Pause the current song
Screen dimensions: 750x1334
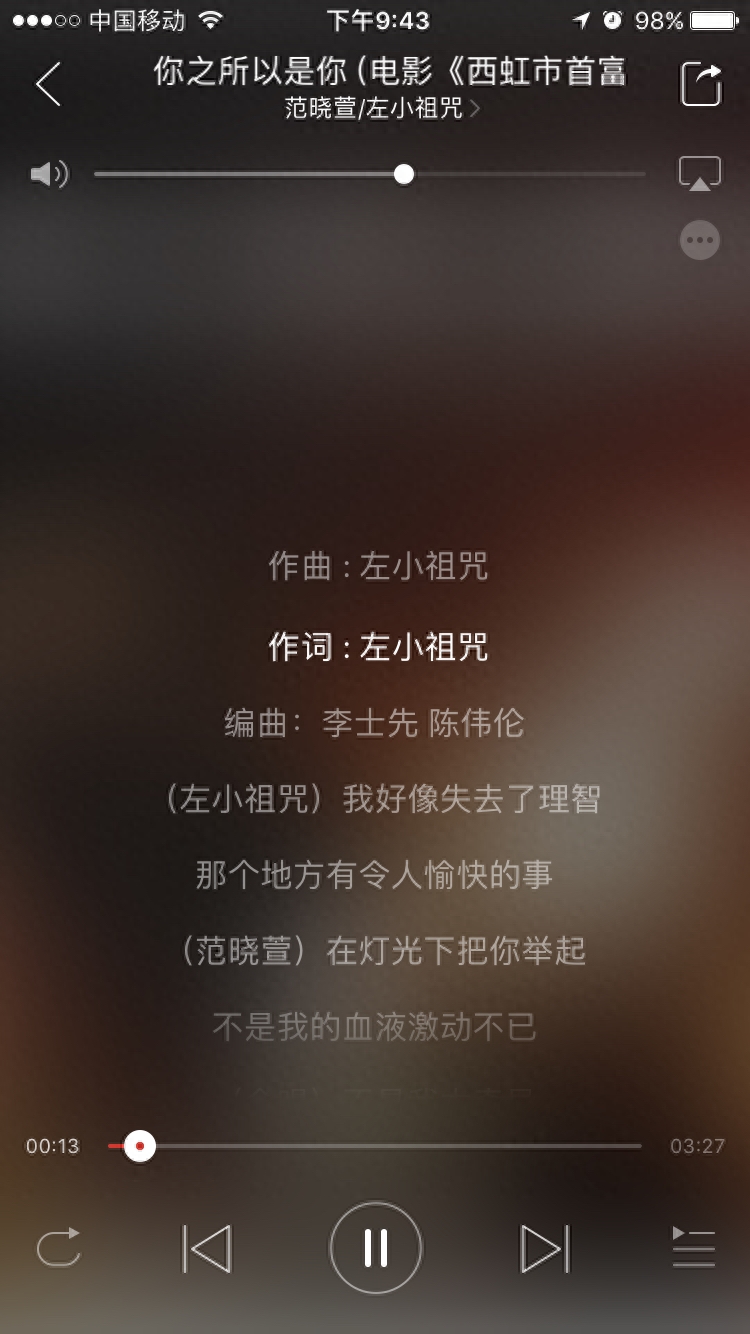376,1248
